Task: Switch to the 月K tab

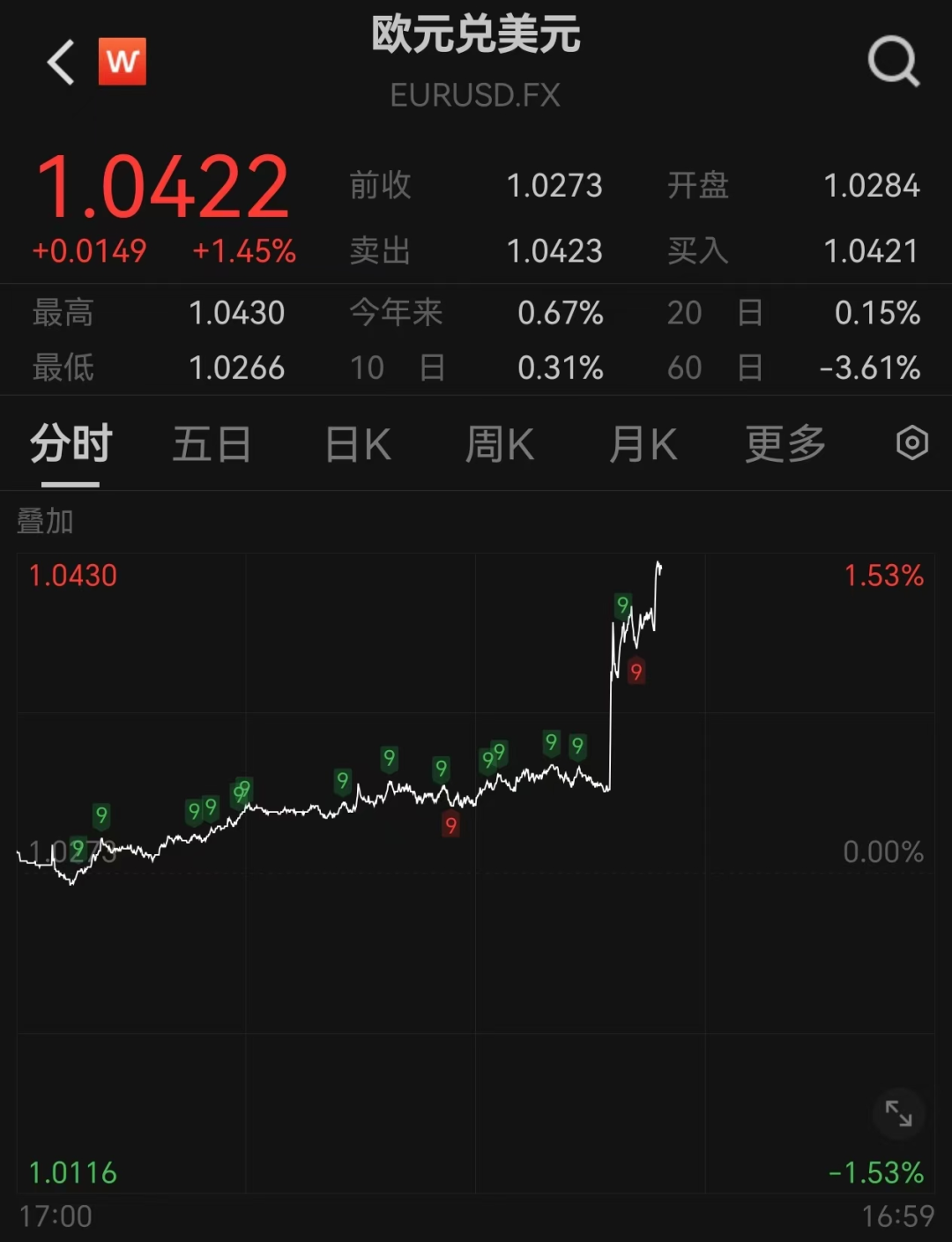Action: tap(643, 444)
